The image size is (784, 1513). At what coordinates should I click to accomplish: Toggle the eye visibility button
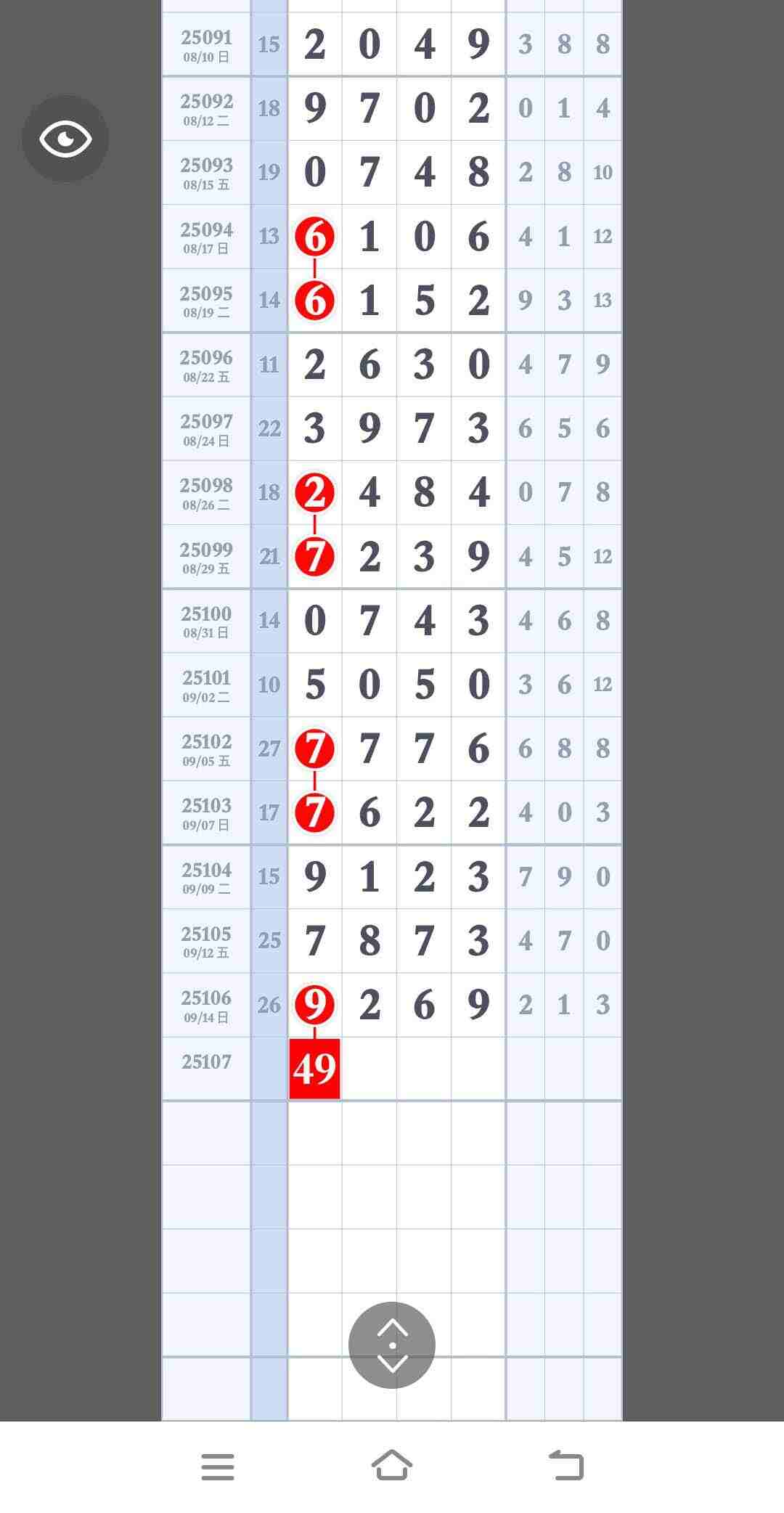click(65, 139)
